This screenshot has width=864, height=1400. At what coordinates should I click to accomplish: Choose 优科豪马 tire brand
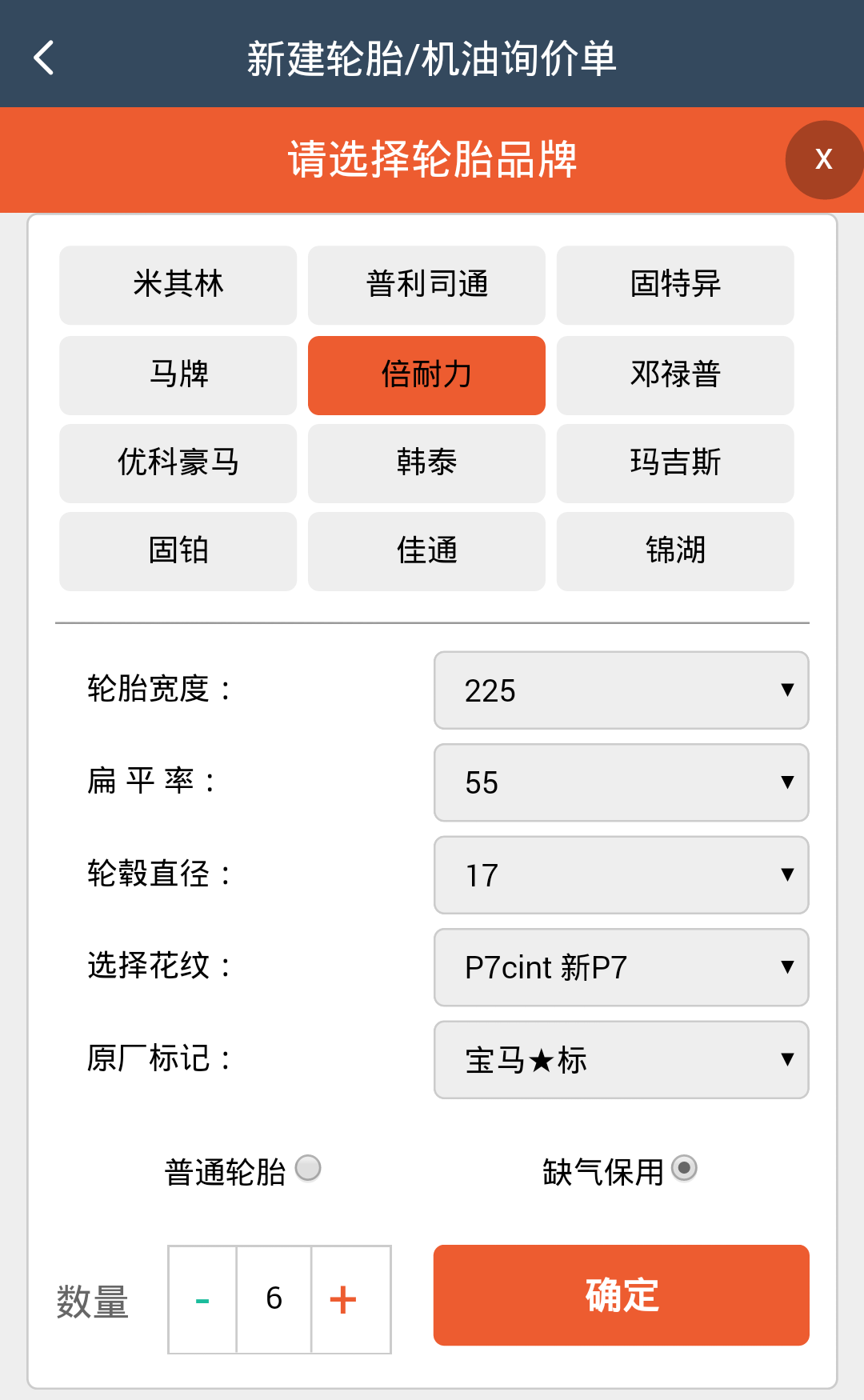tap(178, 463)
